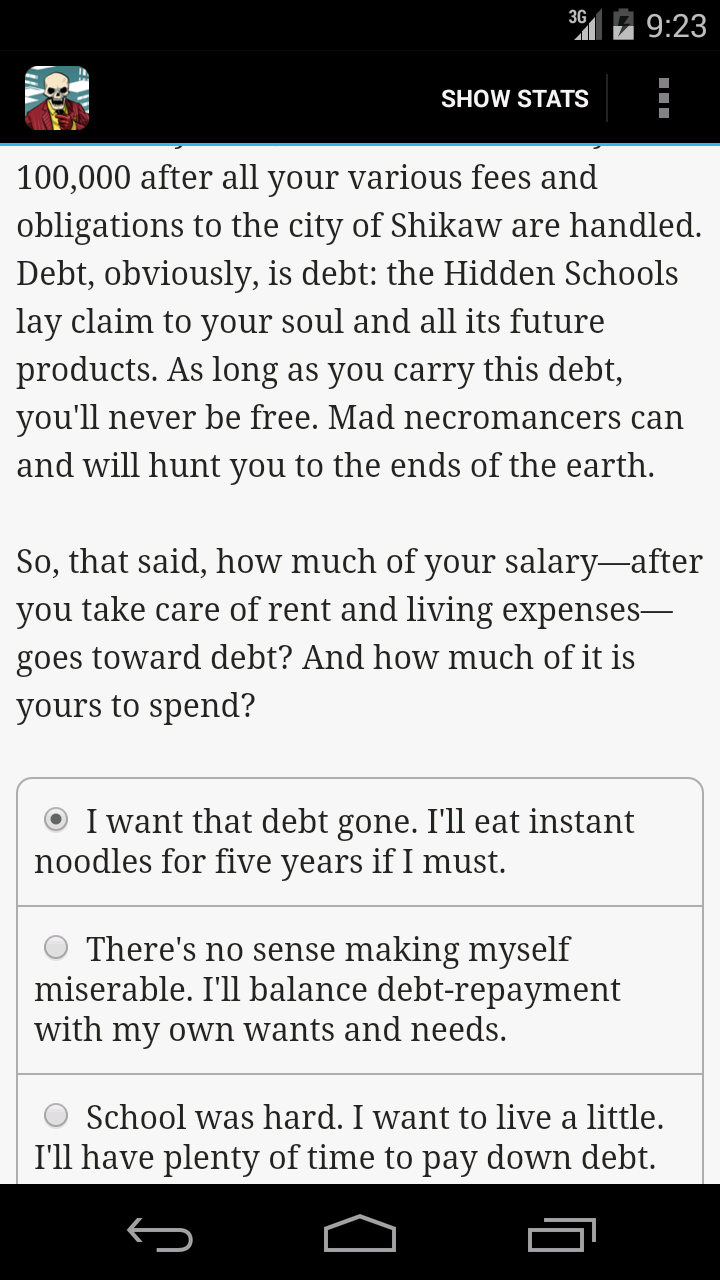Go back using the navigation bar

point(160,1235)
